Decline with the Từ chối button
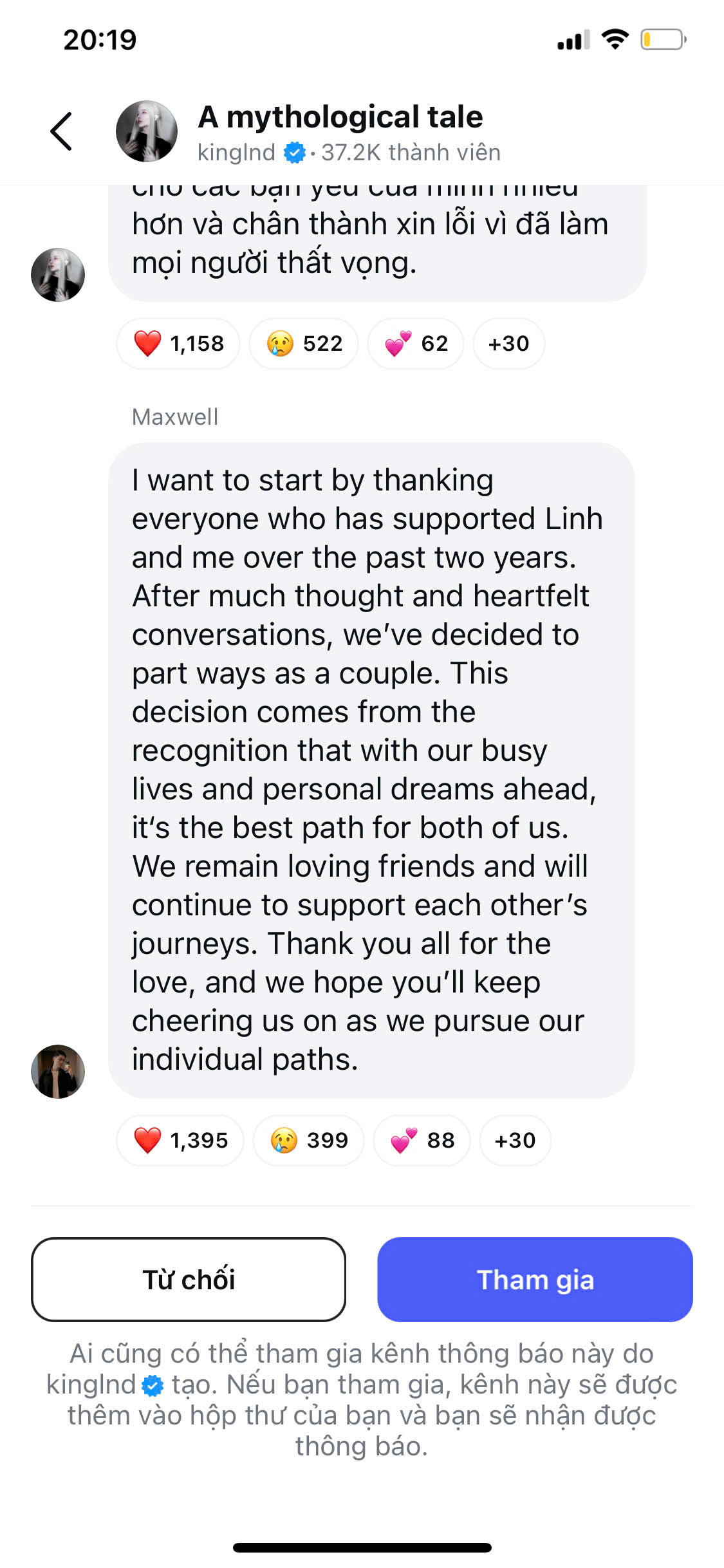 coord(189,1280)
